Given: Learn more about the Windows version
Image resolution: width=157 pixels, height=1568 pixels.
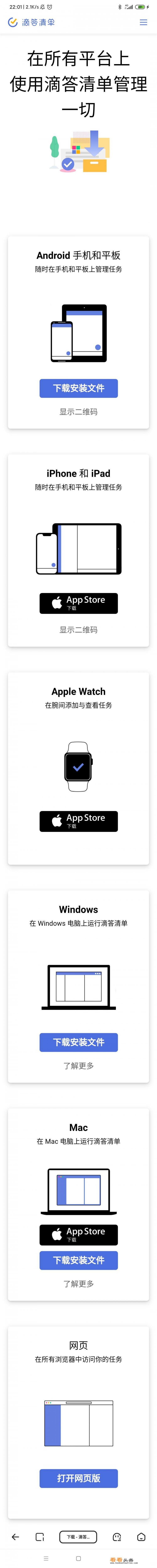Looking at the screenshot, I should tap(78, 1066).
